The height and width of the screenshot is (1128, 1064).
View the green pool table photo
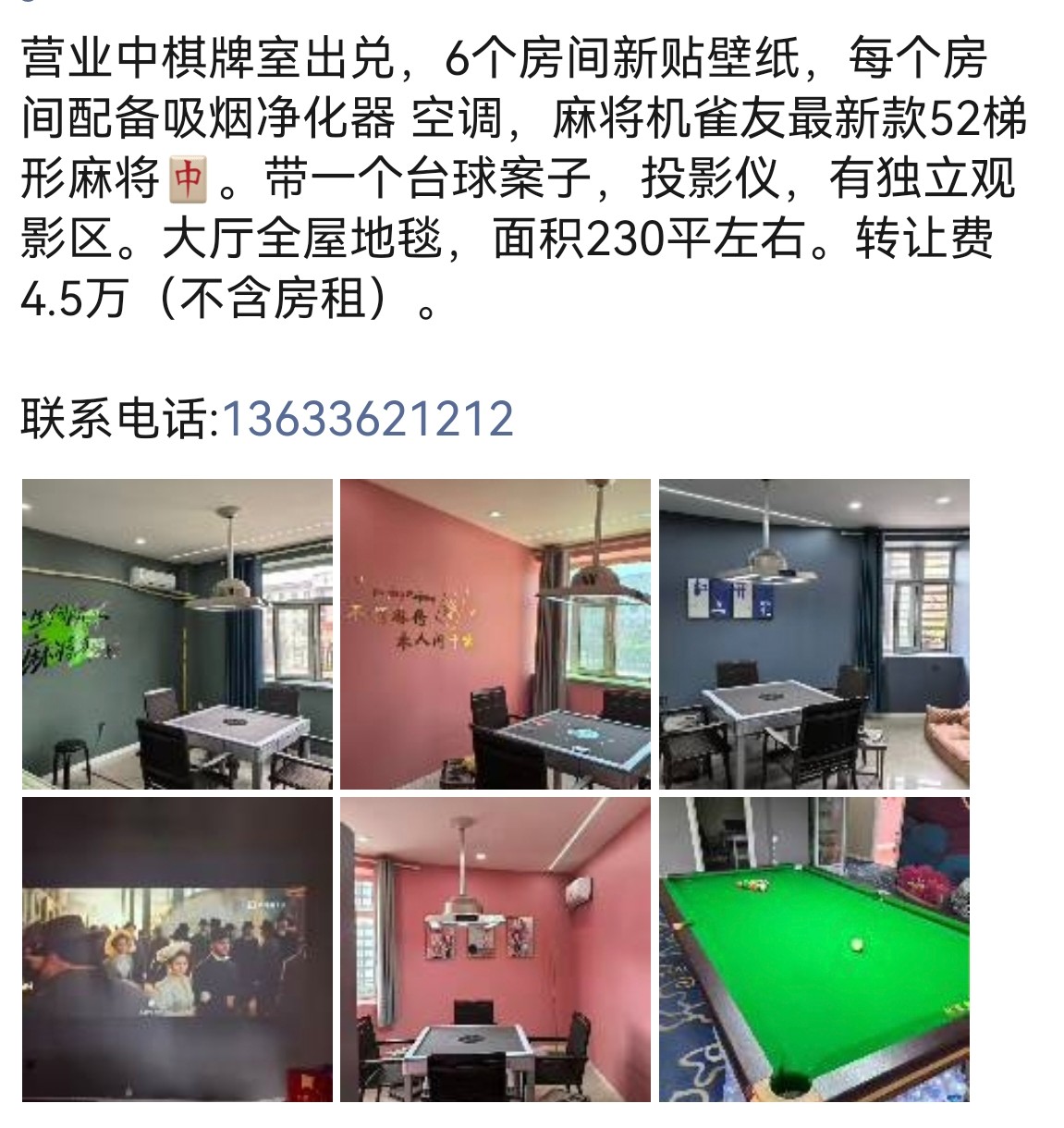click(813, 950)
